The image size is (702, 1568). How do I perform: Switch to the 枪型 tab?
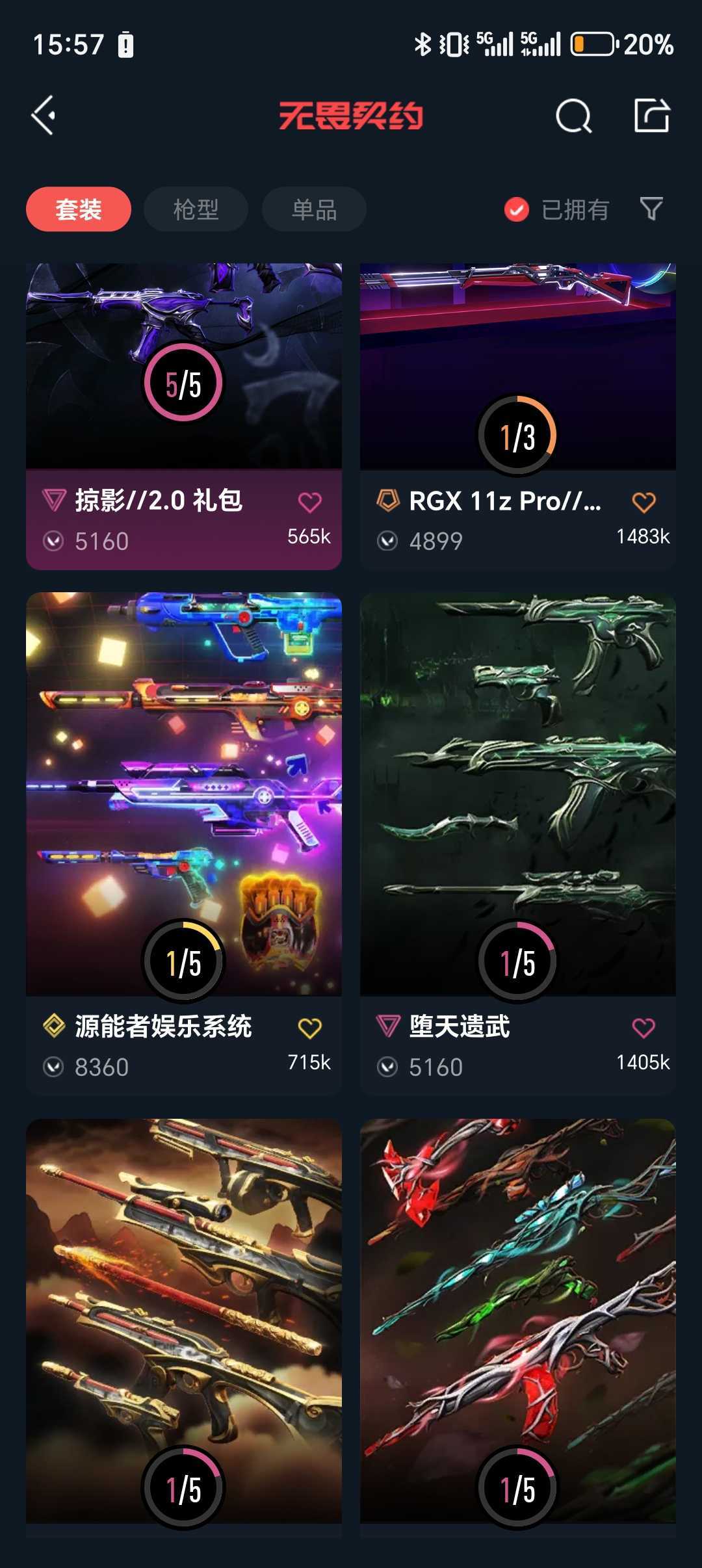tap(196, 209)
